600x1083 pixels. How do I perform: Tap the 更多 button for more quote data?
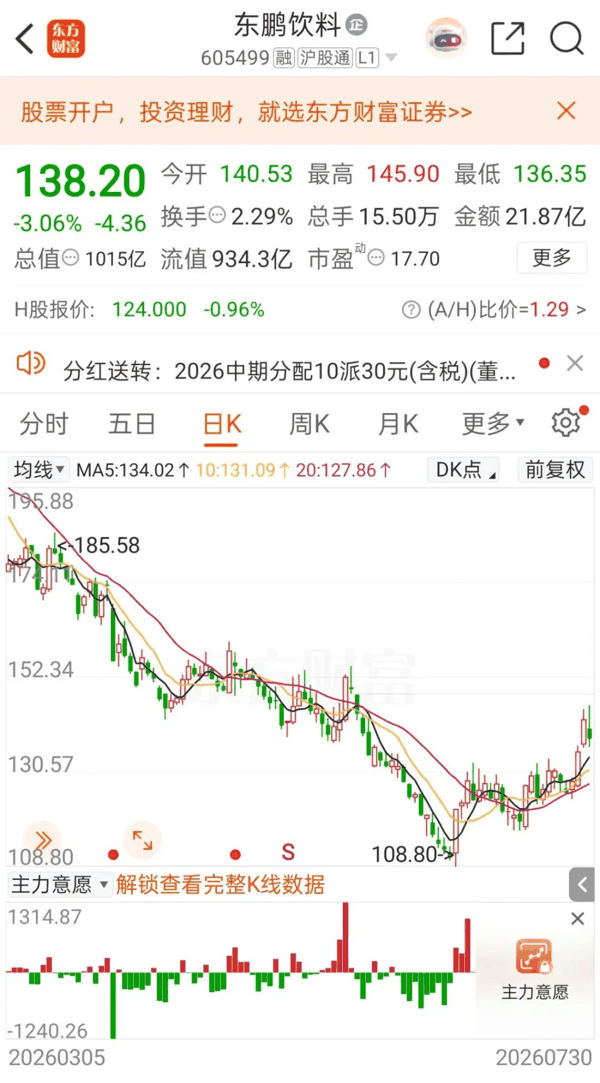pyautogui.click(x=552, y=258)
